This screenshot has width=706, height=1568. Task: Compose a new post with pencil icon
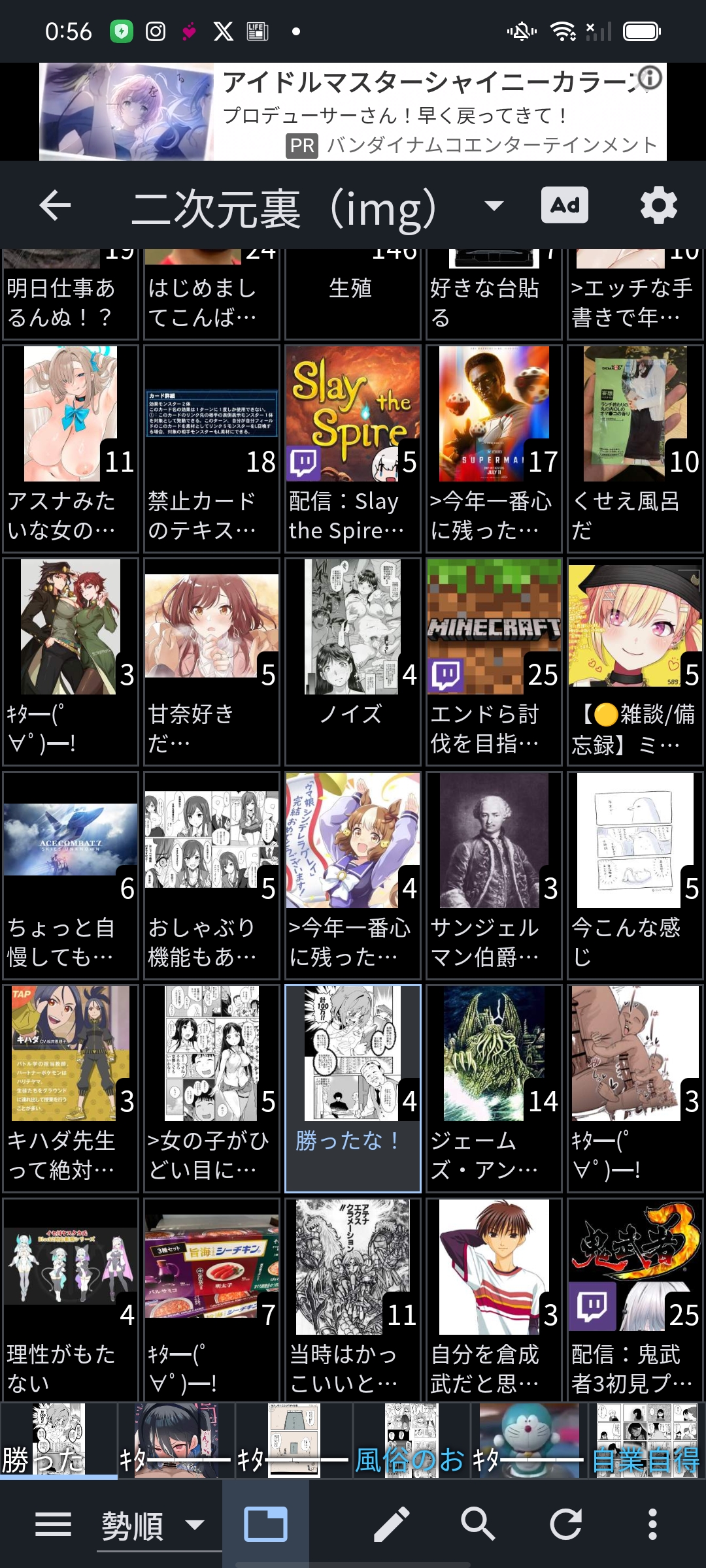coord(391,1525)
